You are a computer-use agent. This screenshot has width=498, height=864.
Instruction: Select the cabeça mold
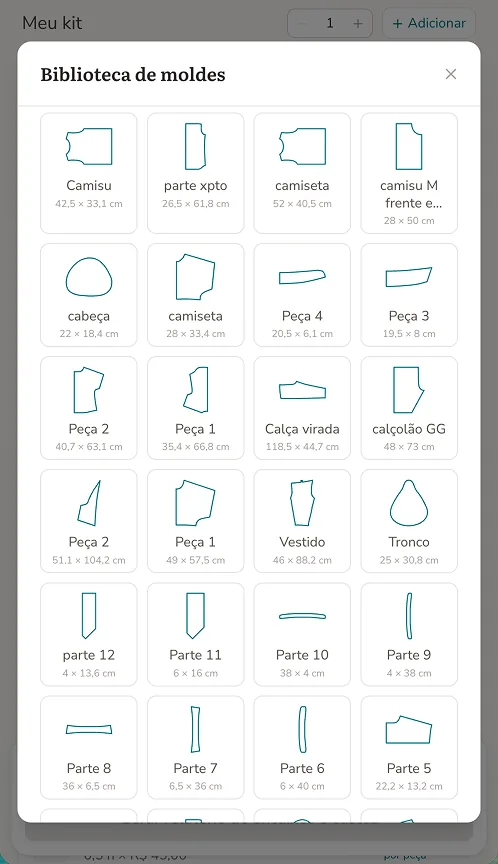tap(89, 295)
